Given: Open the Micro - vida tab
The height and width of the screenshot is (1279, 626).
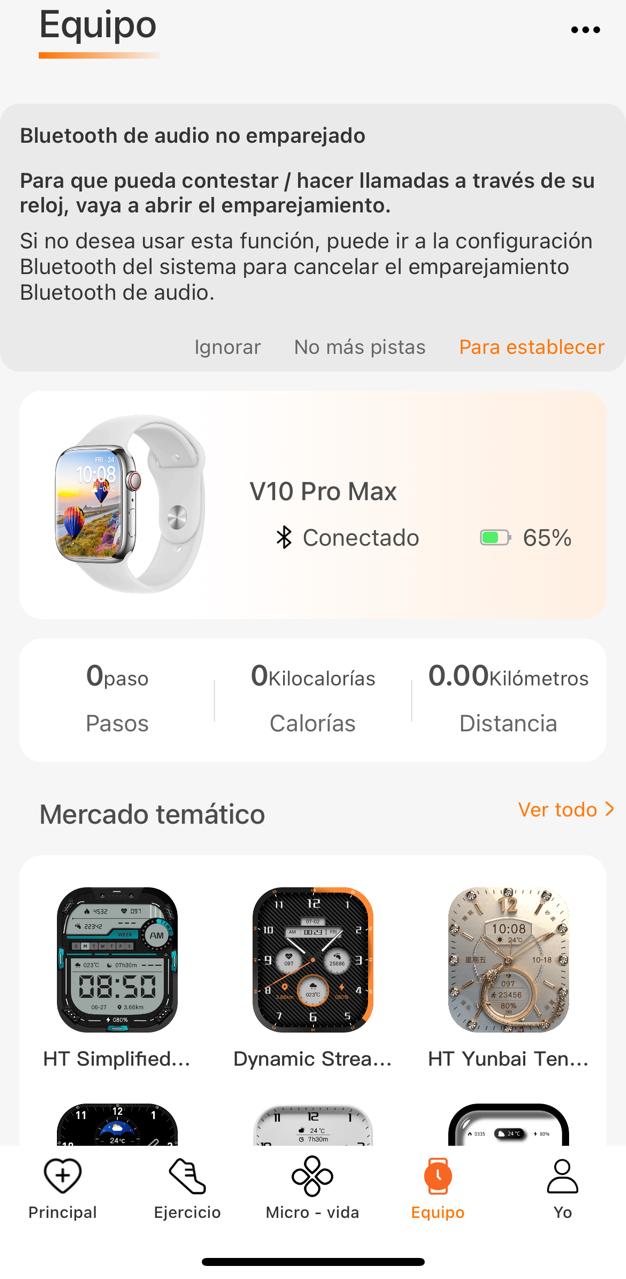Looking at the screenshot, I should pyautogui.click(x=312, y=1189).
